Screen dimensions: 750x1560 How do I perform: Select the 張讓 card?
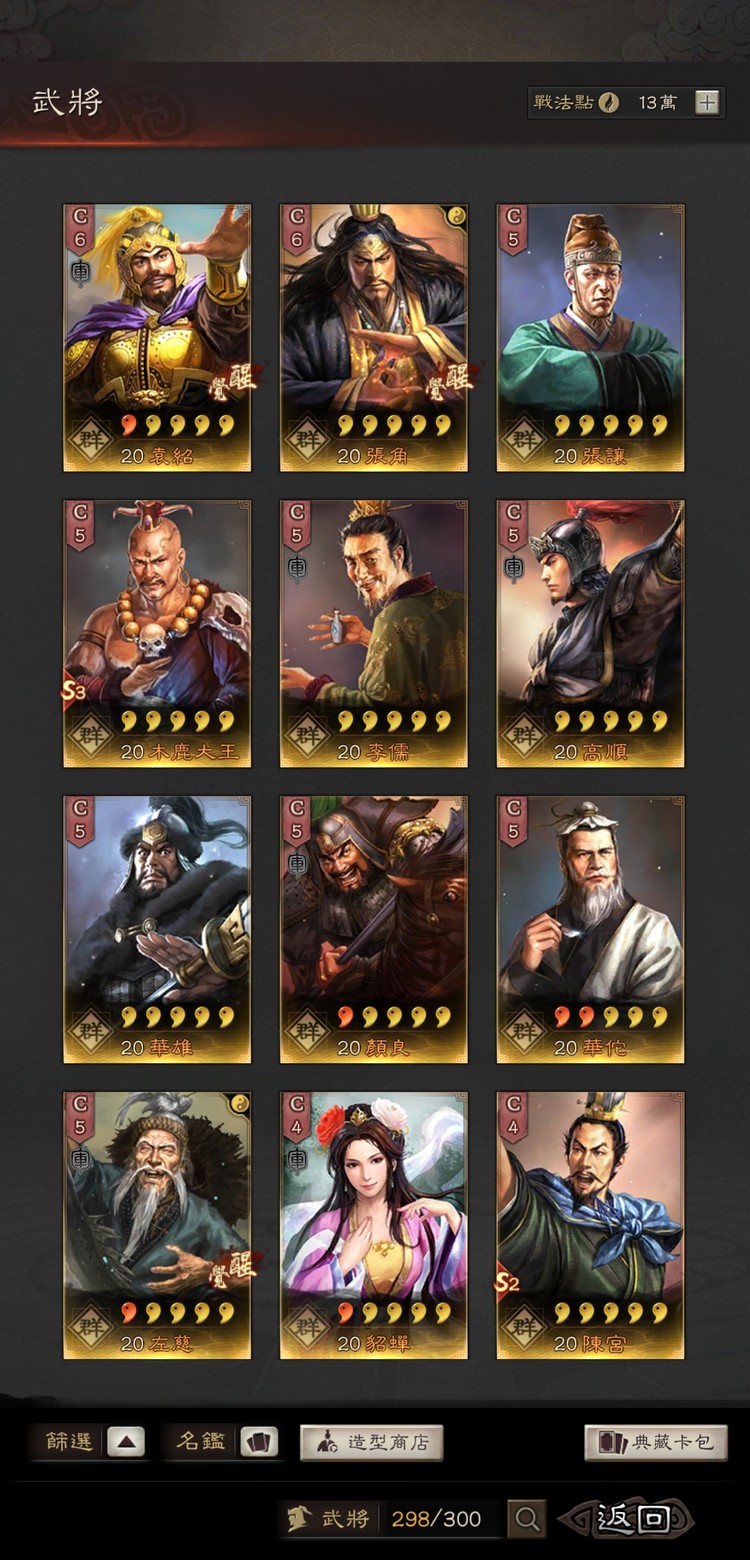[x=591, y=337]
